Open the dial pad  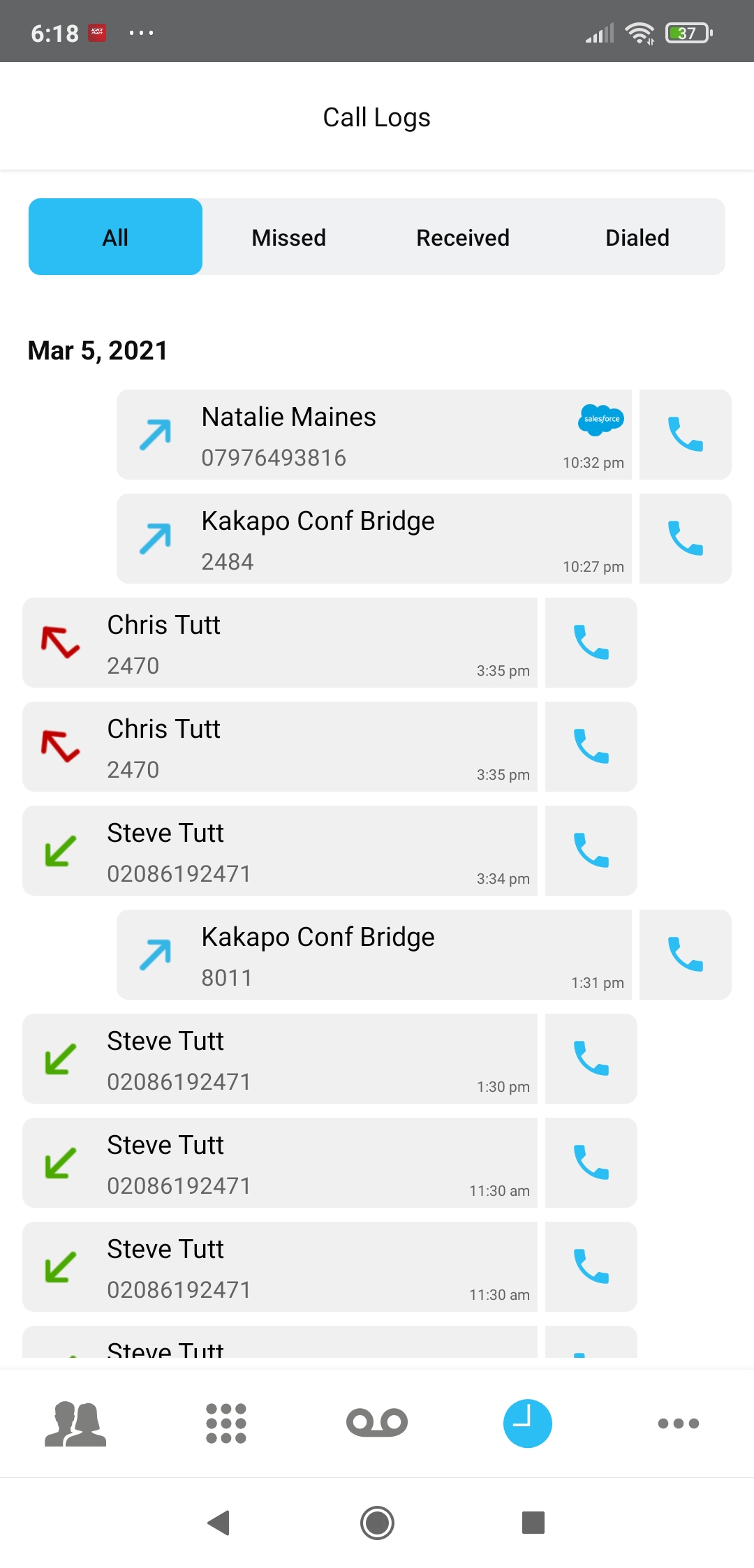226,1423
